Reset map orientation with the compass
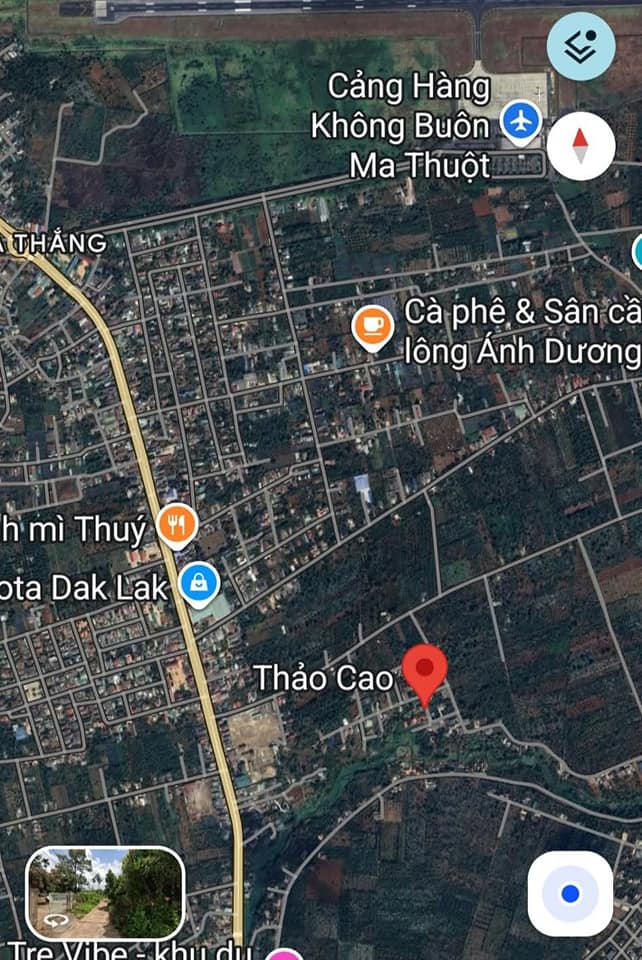 pyautogui.click(x=581, y=146)
